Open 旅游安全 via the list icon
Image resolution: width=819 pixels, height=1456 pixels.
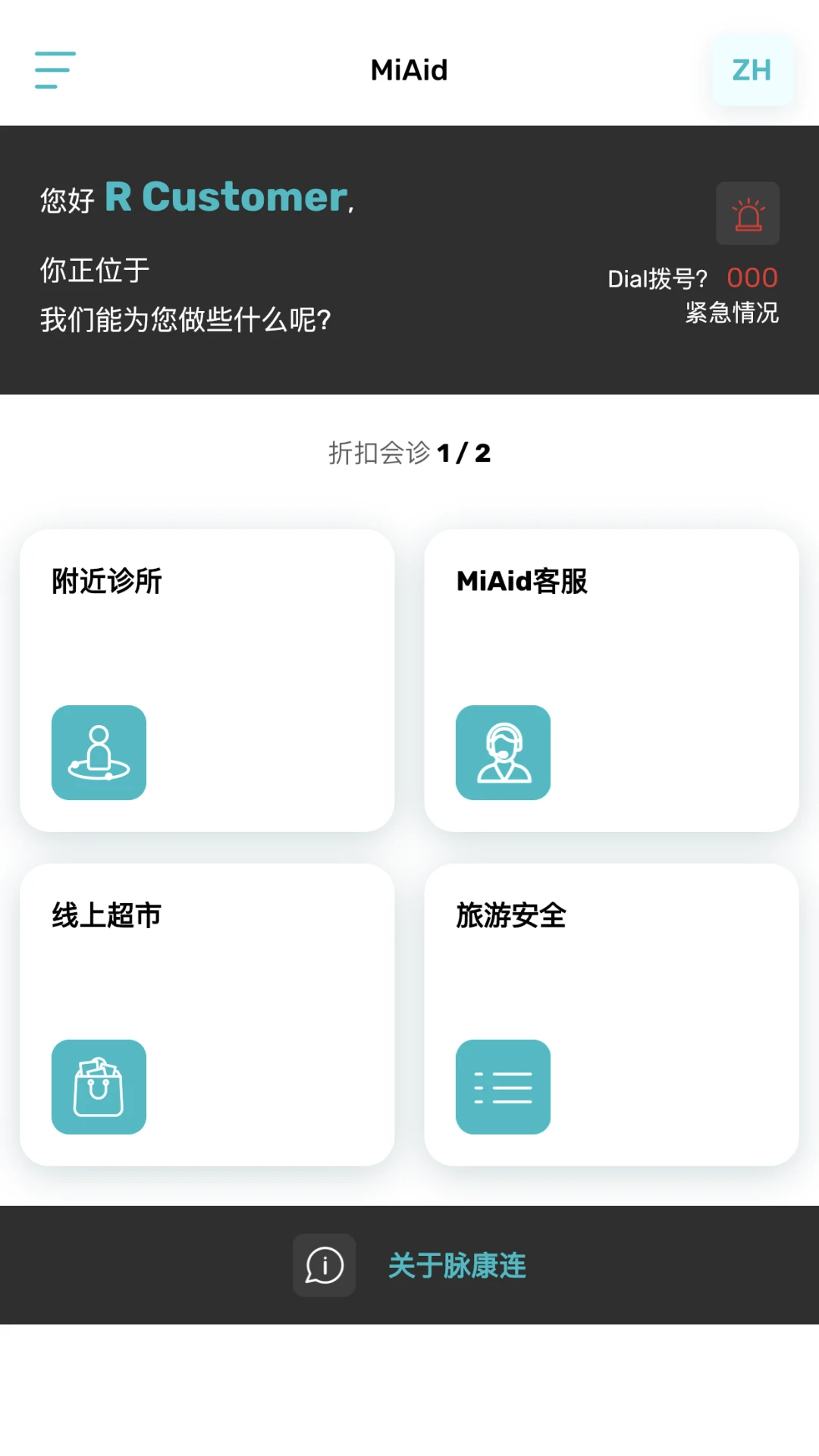point(503,1086)
